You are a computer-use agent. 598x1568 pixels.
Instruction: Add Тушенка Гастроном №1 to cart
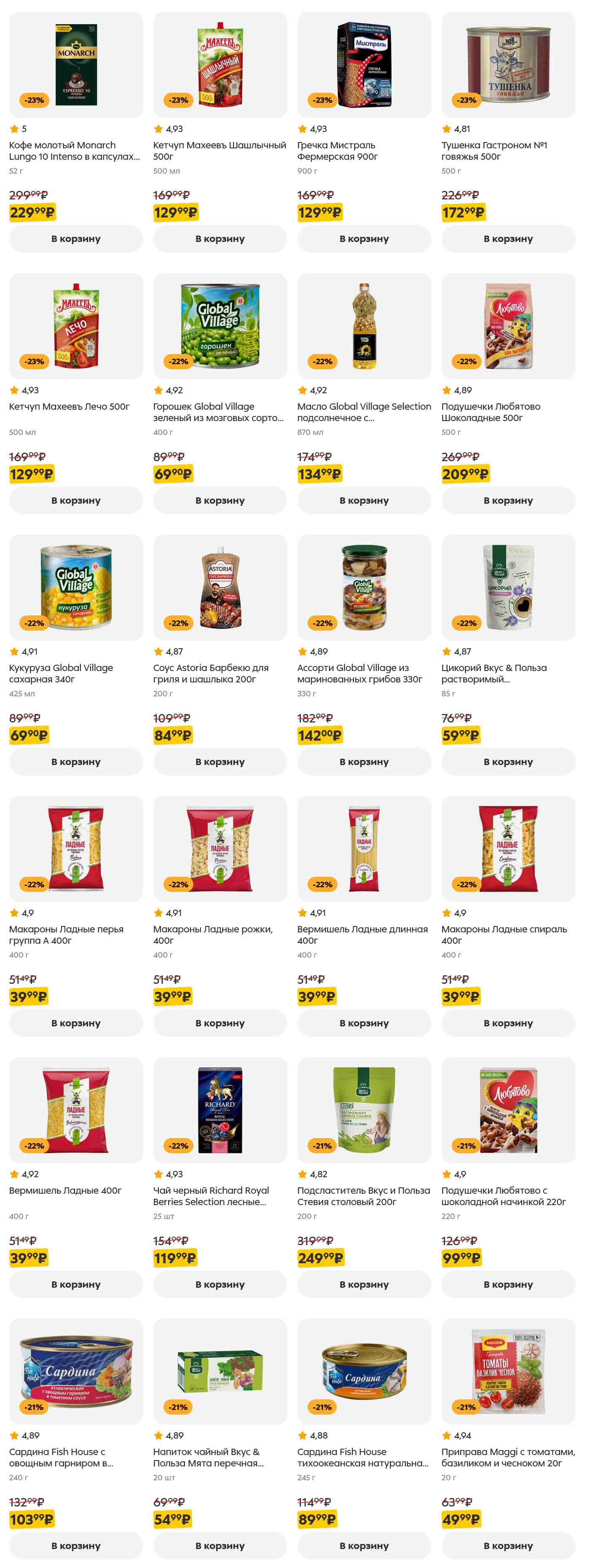tap(508, 239)
